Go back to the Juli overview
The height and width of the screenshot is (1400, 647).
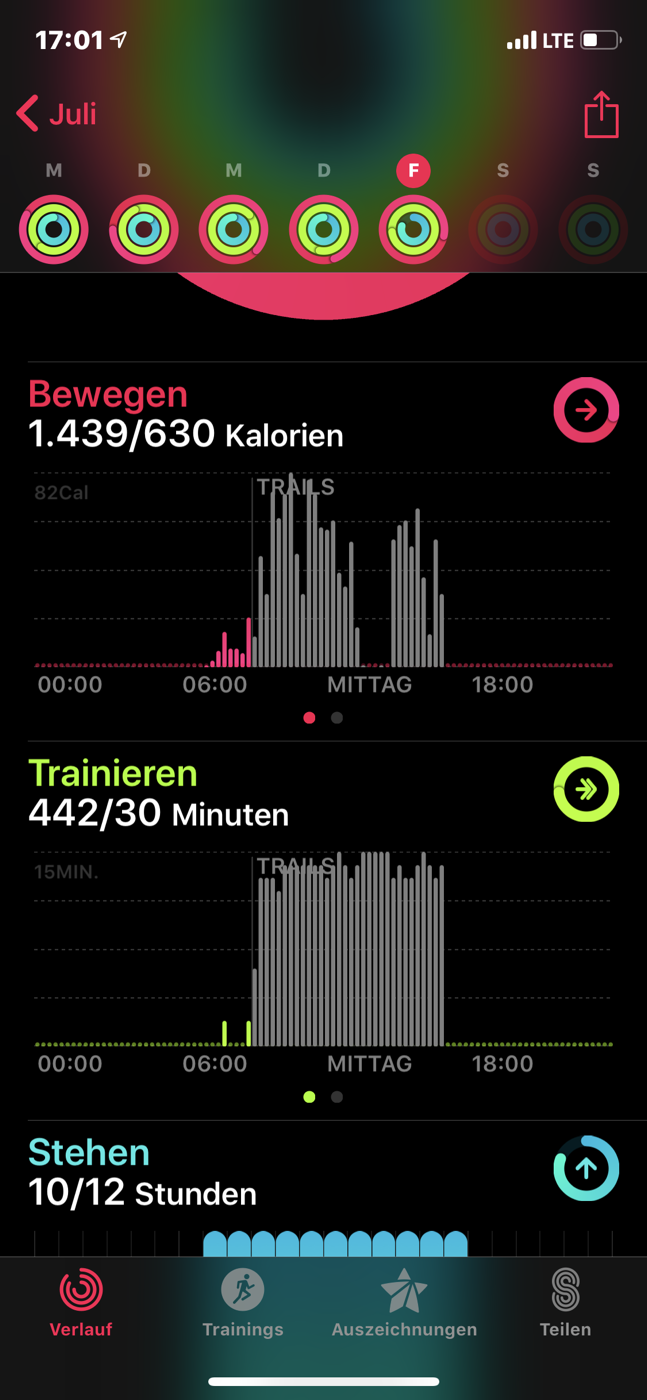[57, 114]
